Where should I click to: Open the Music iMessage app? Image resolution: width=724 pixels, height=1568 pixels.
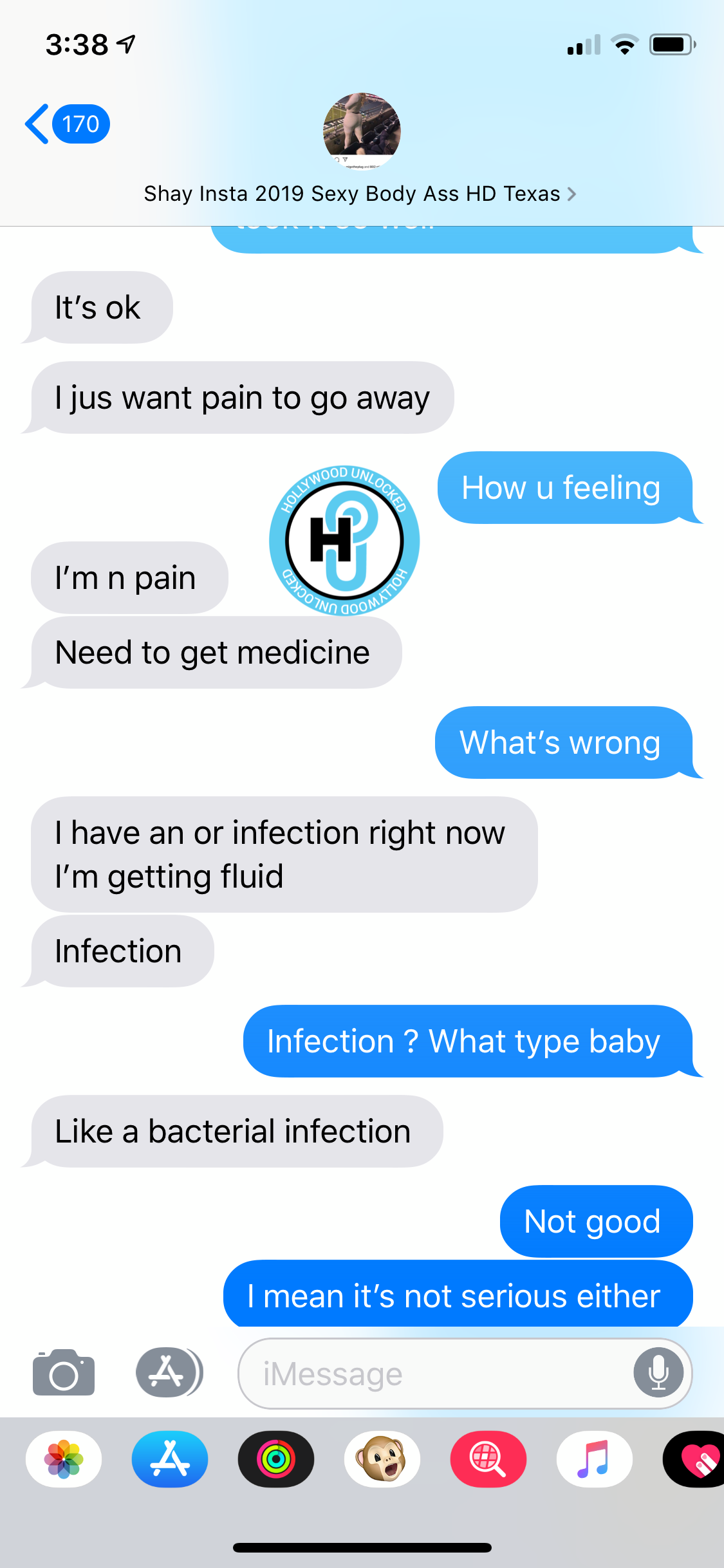(x=594, y=1459)
